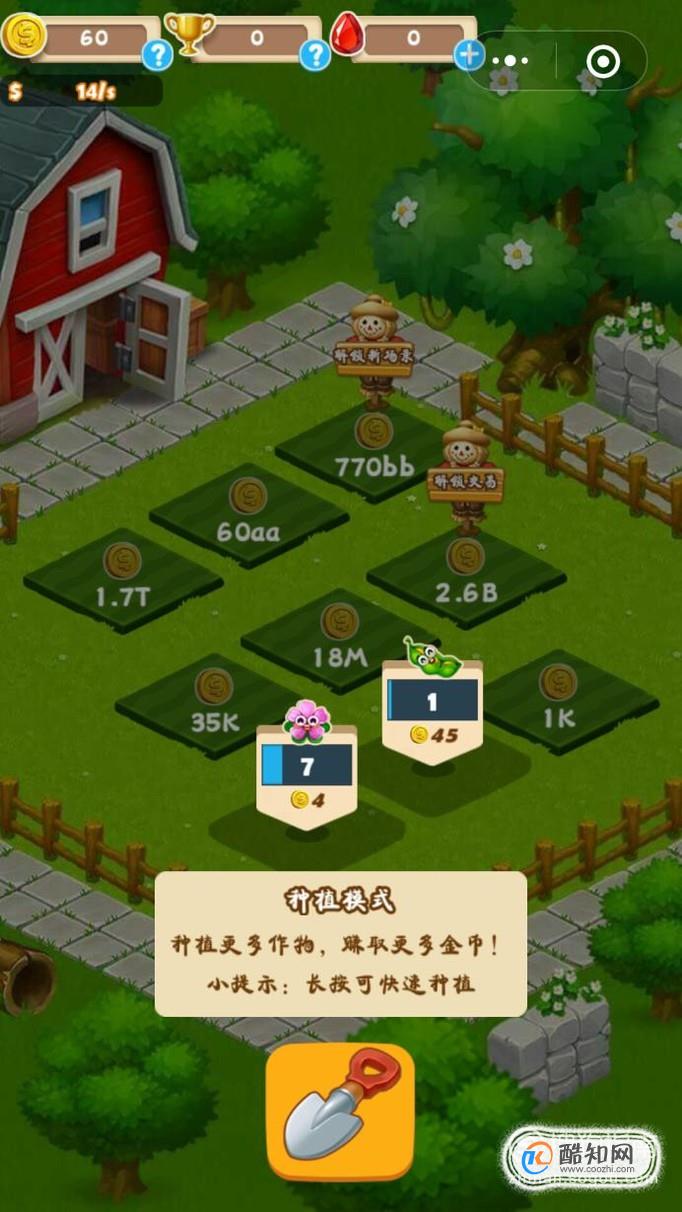Unlock the 1.7T farmland plot
This screenshot has width=682, height=1212.
click(123, 580)
